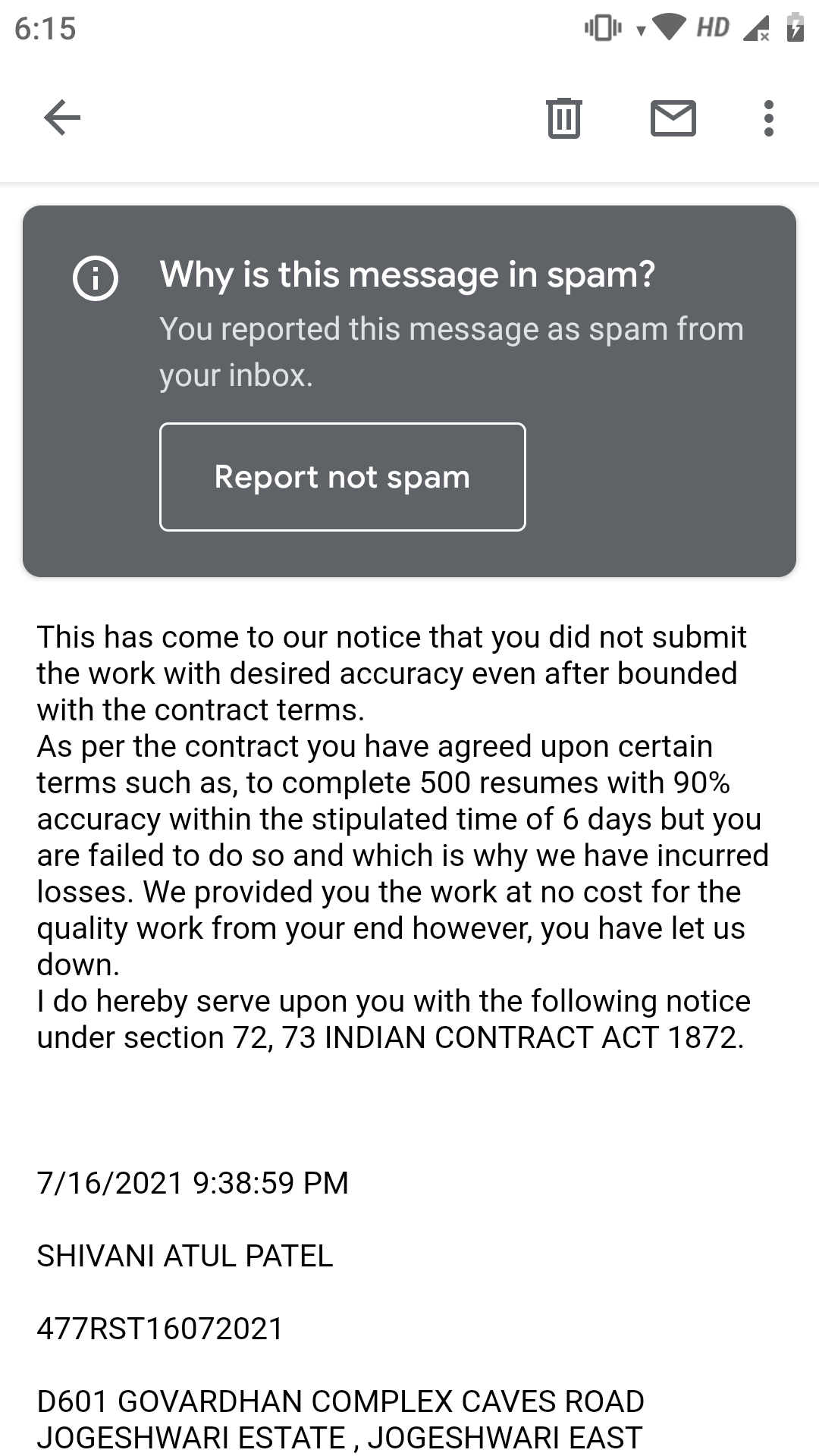Open the three-dot overflow menu
The image size is (819, 1456).
point(769,118)
